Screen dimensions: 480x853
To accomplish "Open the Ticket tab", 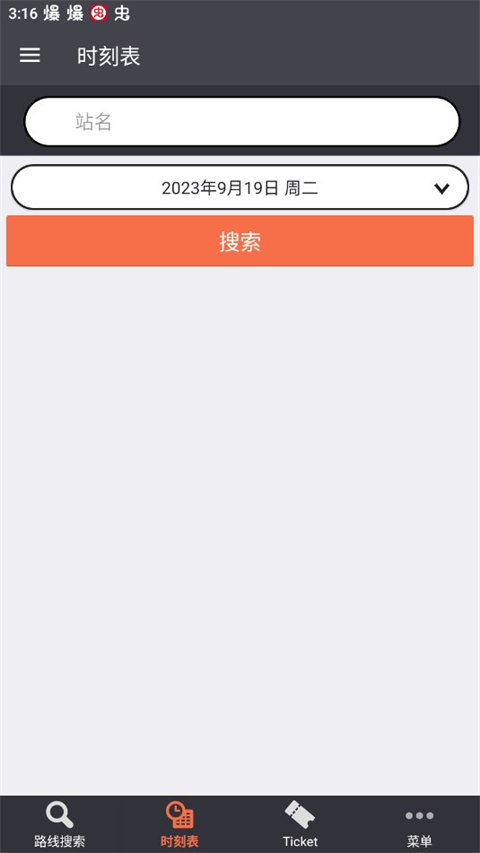I will (x=300, y=824).
